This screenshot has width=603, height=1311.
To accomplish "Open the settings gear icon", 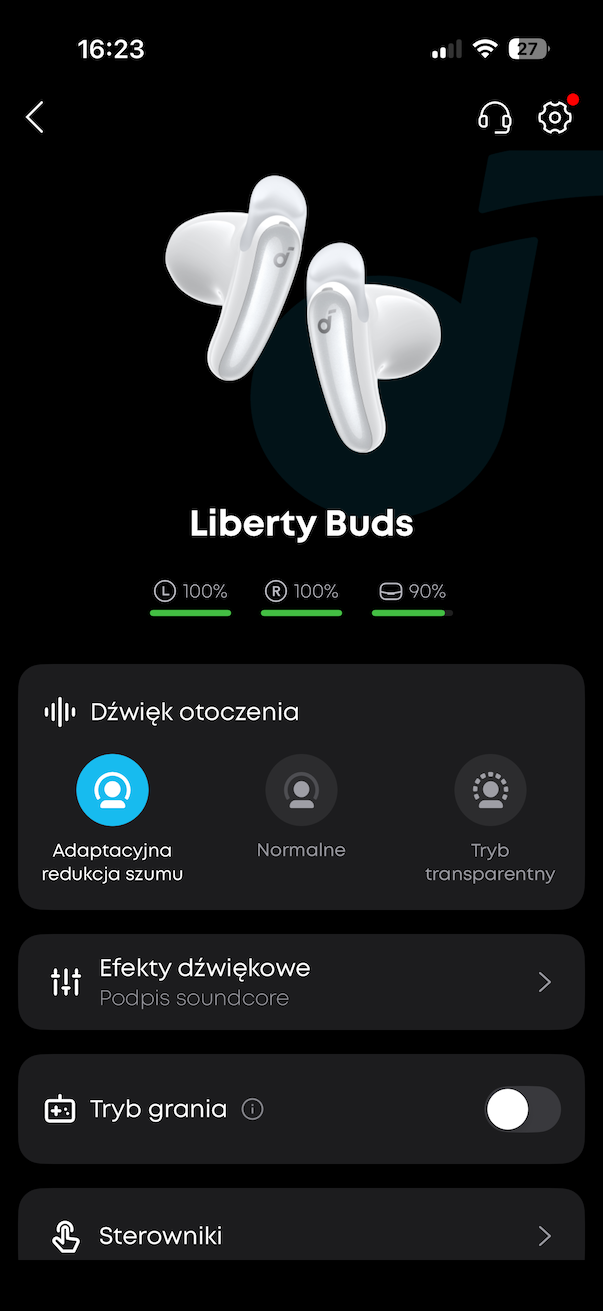I will (x=554, y=118).
